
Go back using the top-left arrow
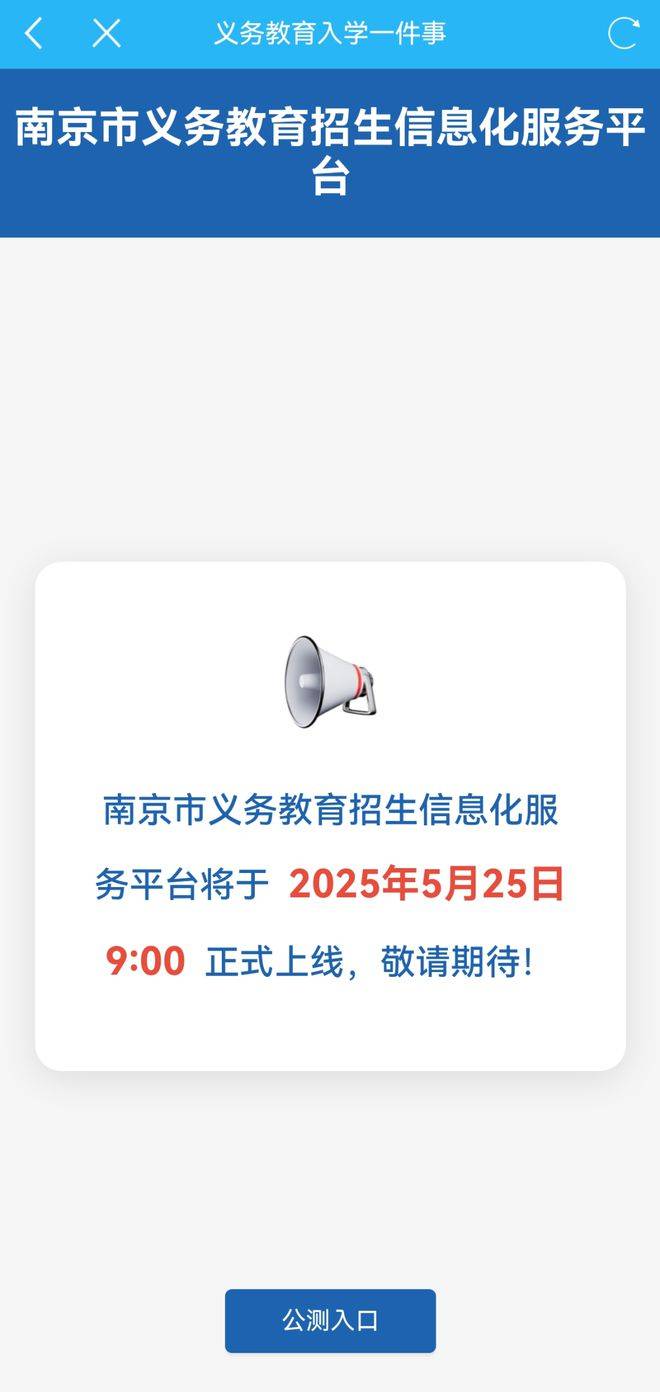[x=34, y=33]
